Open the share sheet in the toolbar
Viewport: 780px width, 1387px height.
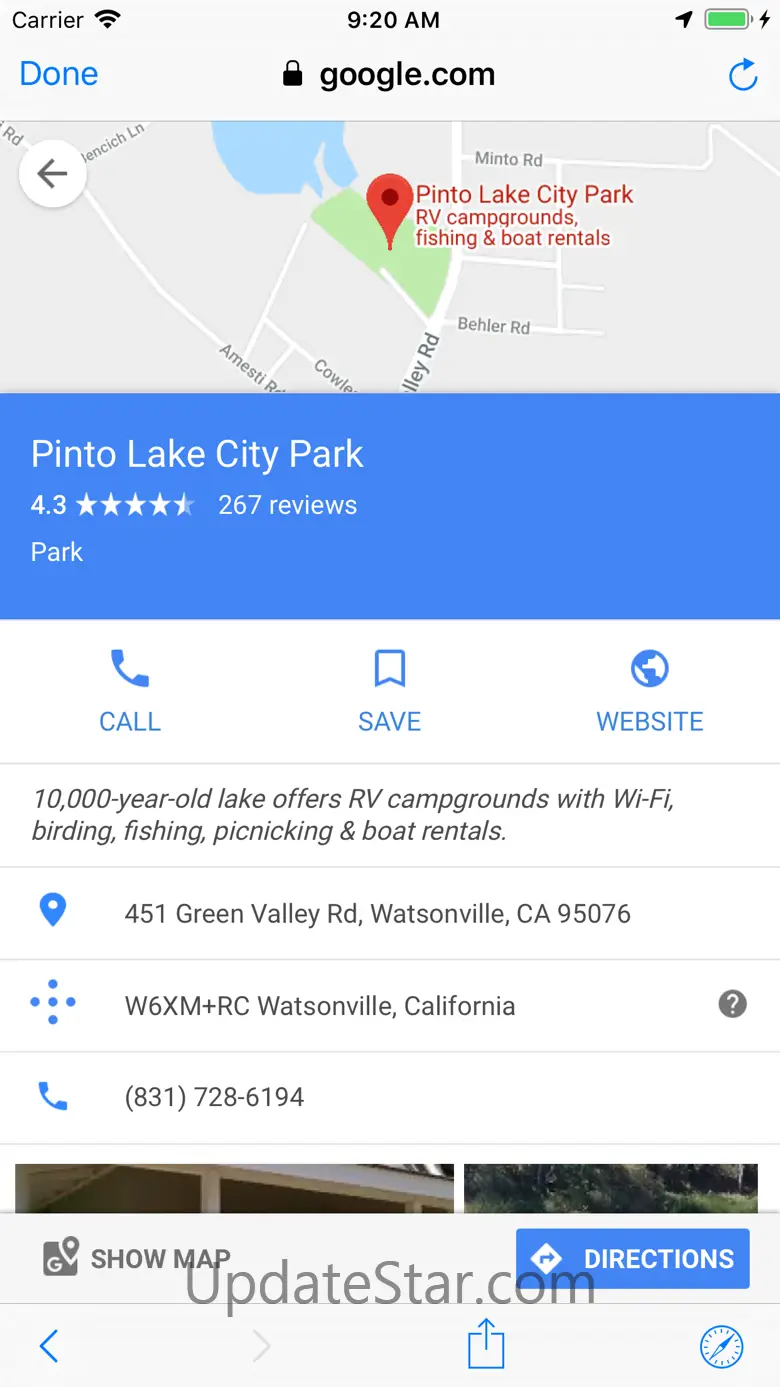(486, 1344)
